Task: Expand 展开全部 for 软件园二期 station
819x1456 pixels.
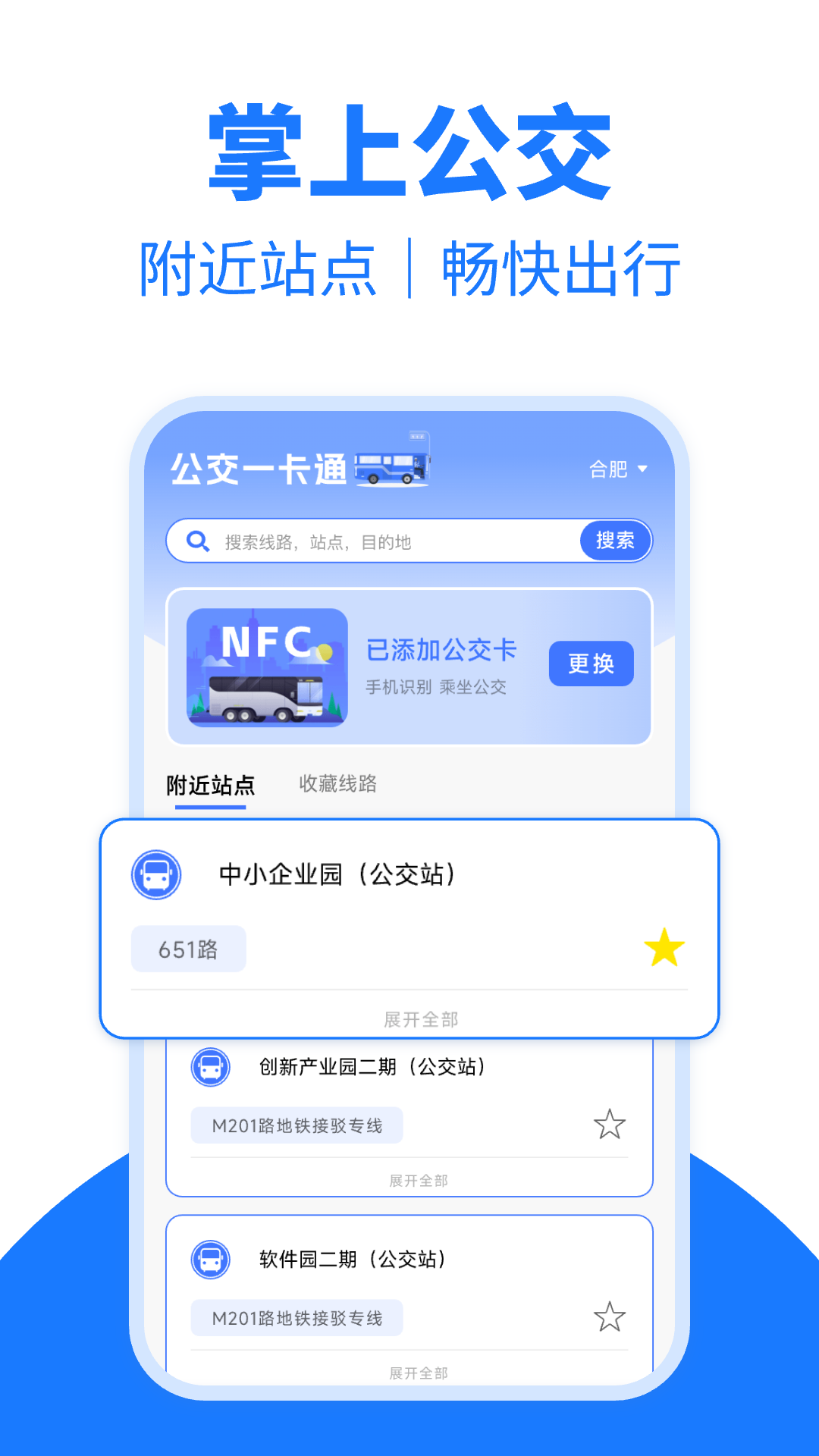Action: pos(418,1372)
